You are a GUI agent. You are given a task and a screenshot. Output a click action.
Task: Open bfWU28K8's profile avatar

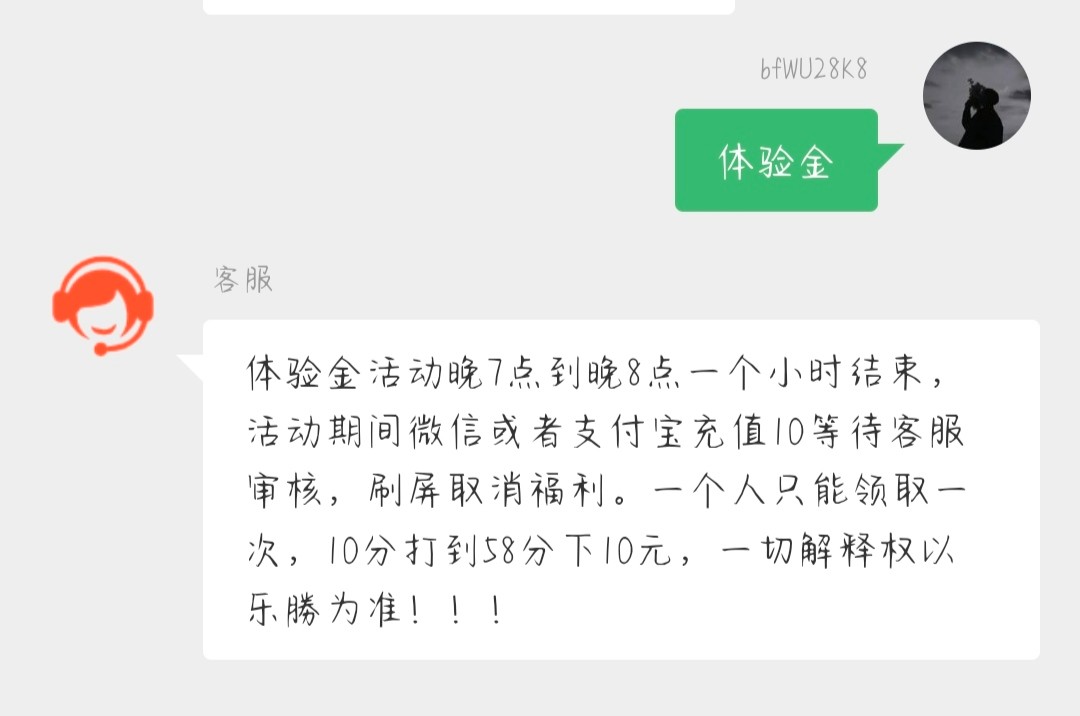976,96
